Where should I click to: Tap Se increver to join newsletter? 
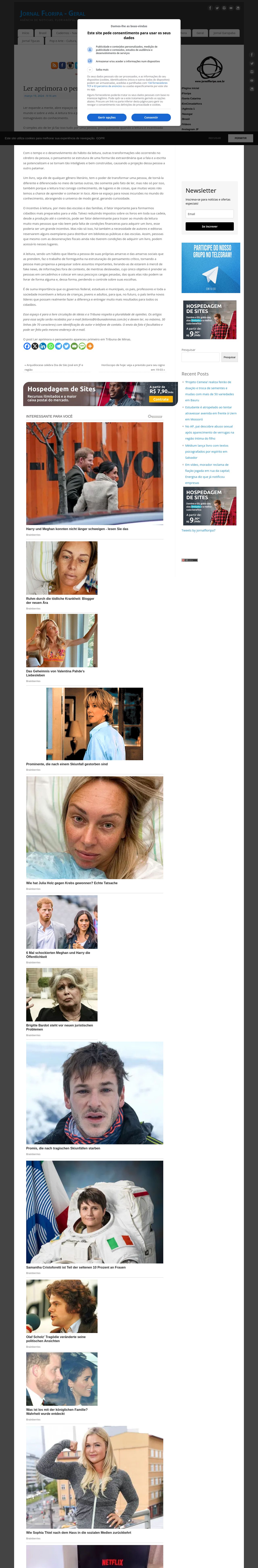[209, 227]
